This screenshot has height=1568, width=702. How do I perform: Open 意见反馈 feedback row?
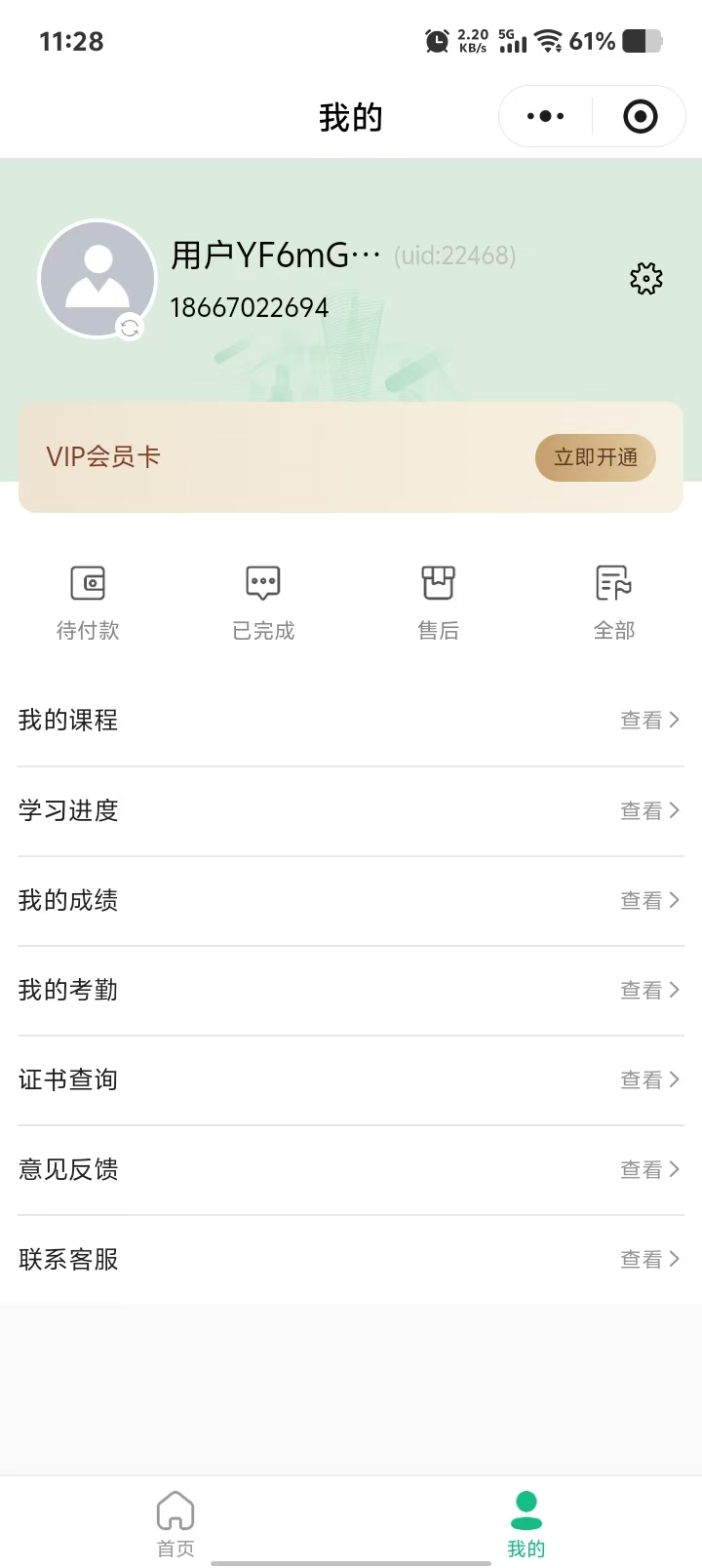351,1169
